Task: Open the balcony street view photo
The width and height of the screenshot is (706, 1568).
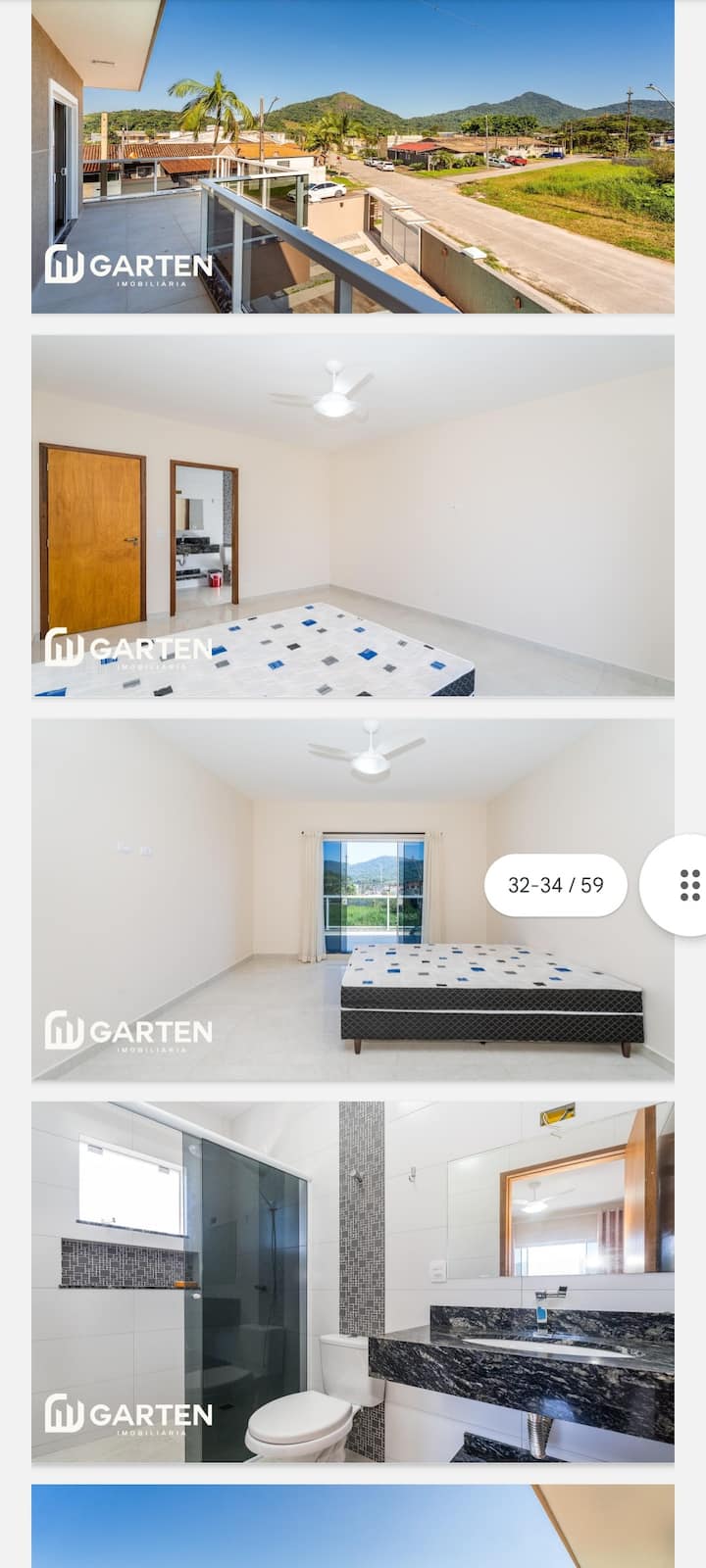Action: click(353, 157)
